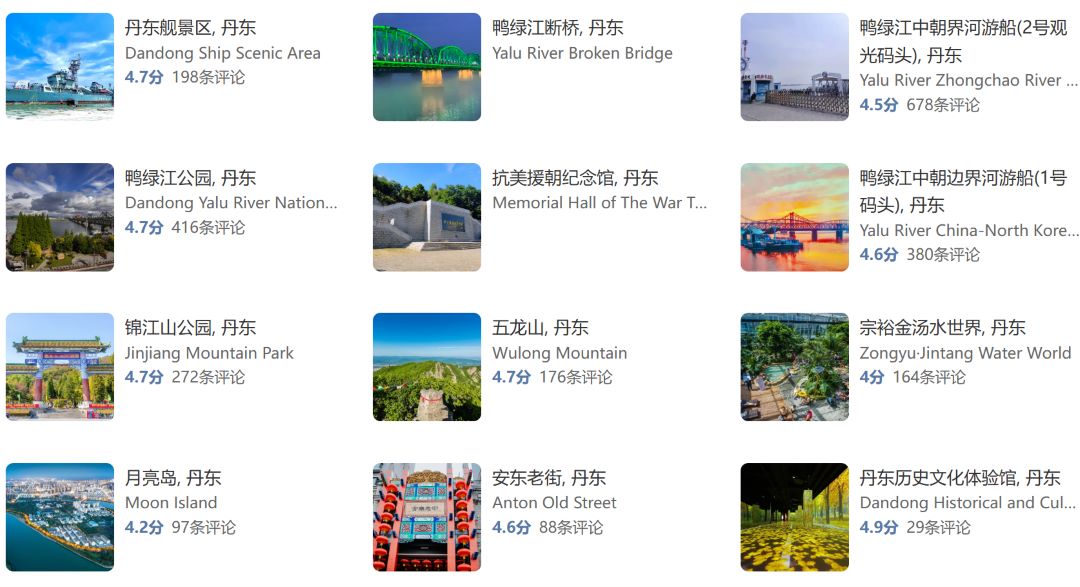View Jinjiang Mountain Park details

pyautogui.click(x=190, y=328)
